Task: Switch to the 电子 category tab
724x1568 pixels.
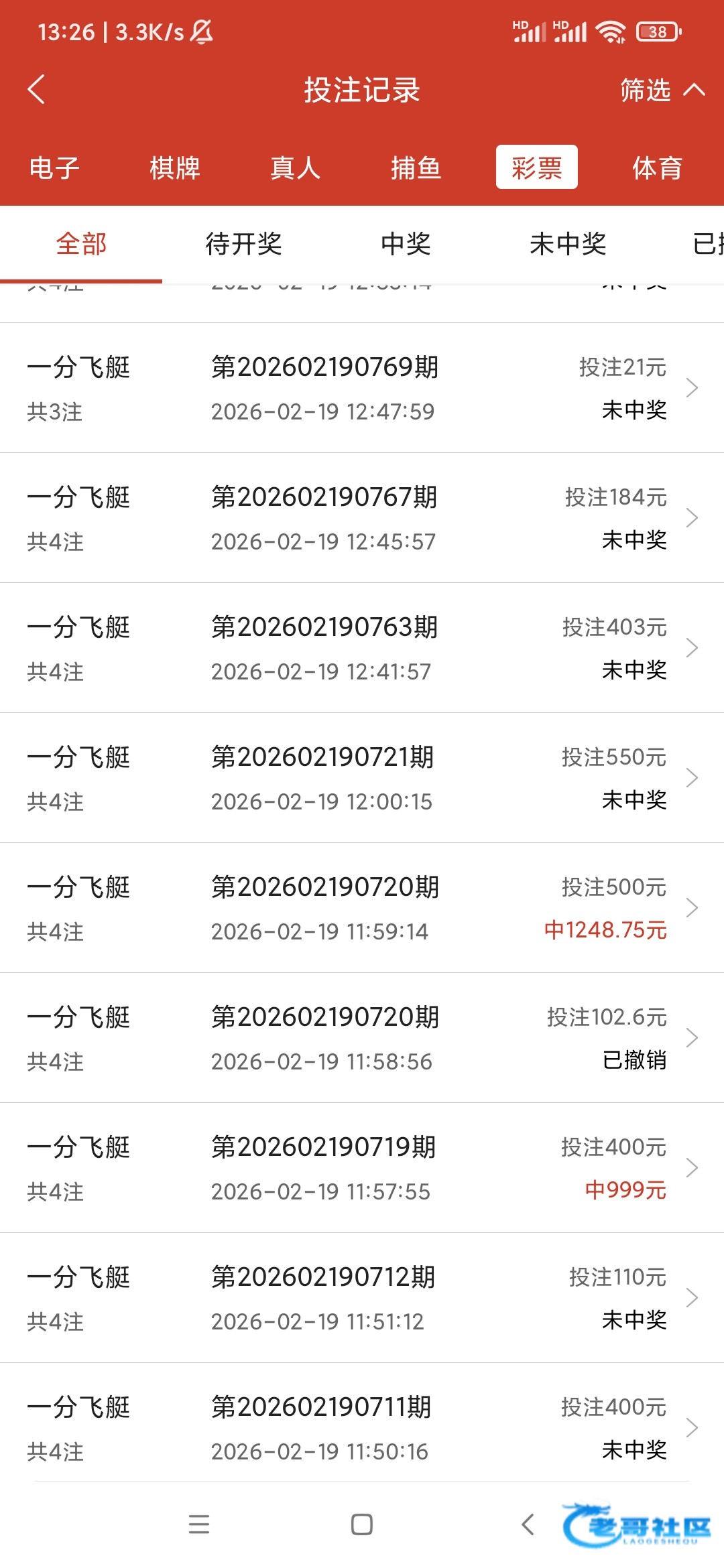Action: pyautogui.click(x=54, y=168)
